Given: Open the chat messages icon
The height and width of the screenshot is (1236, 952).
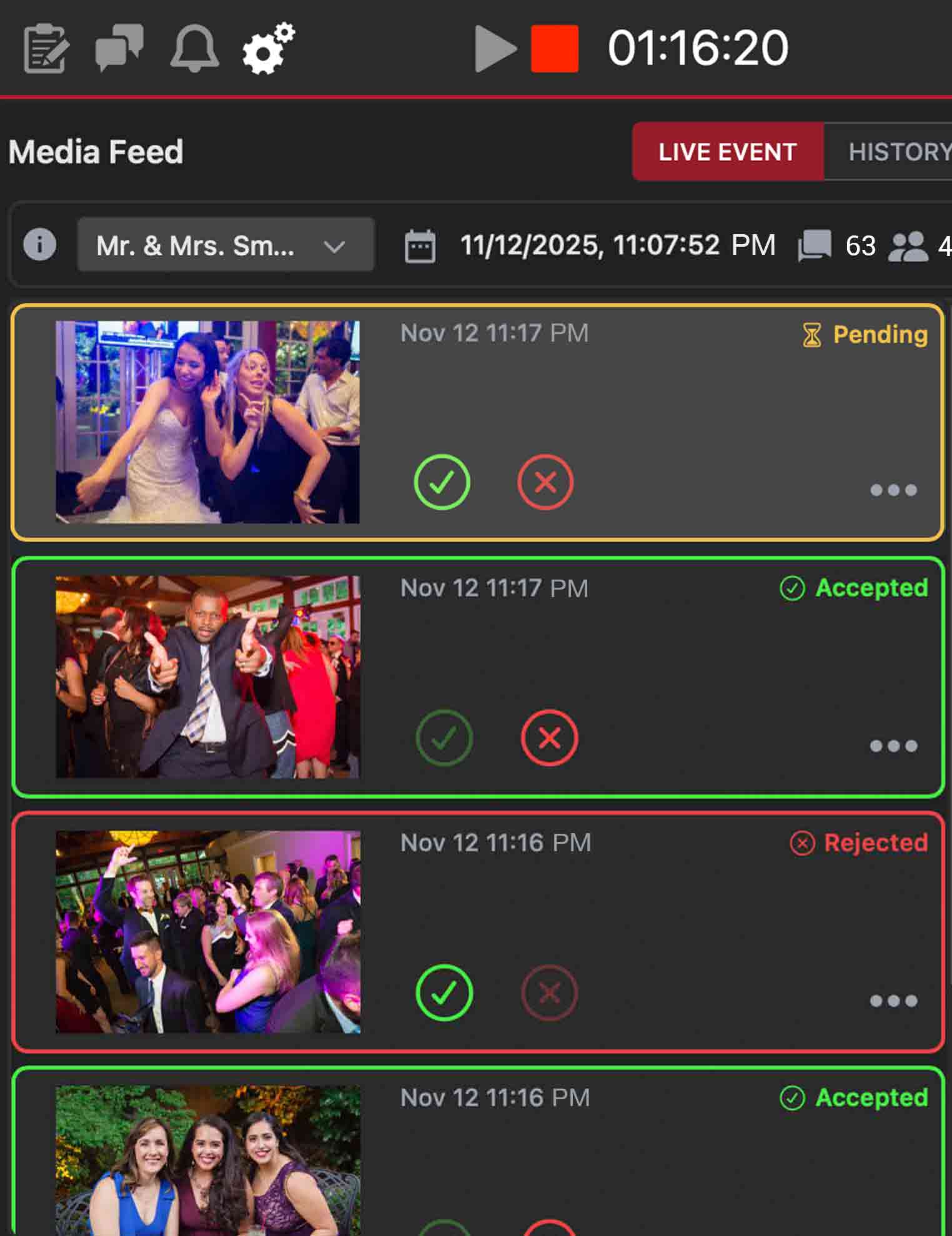Looking at the screenshot, I should tap(119, 48).
